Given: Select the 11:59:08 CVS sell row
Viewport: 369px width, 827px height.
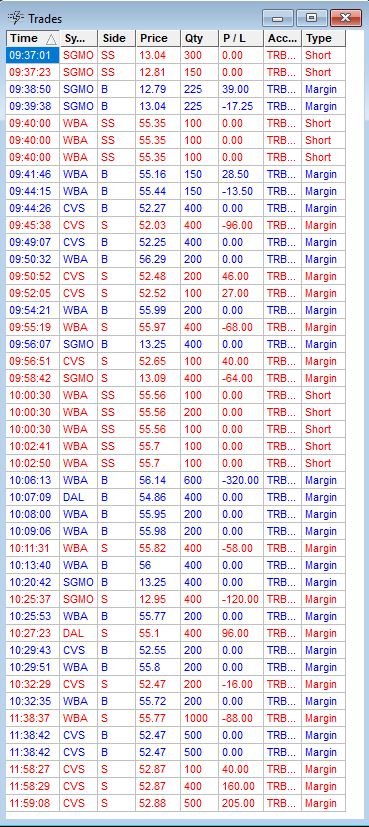Looking at the screenshot, I should (x=176, y=803).
